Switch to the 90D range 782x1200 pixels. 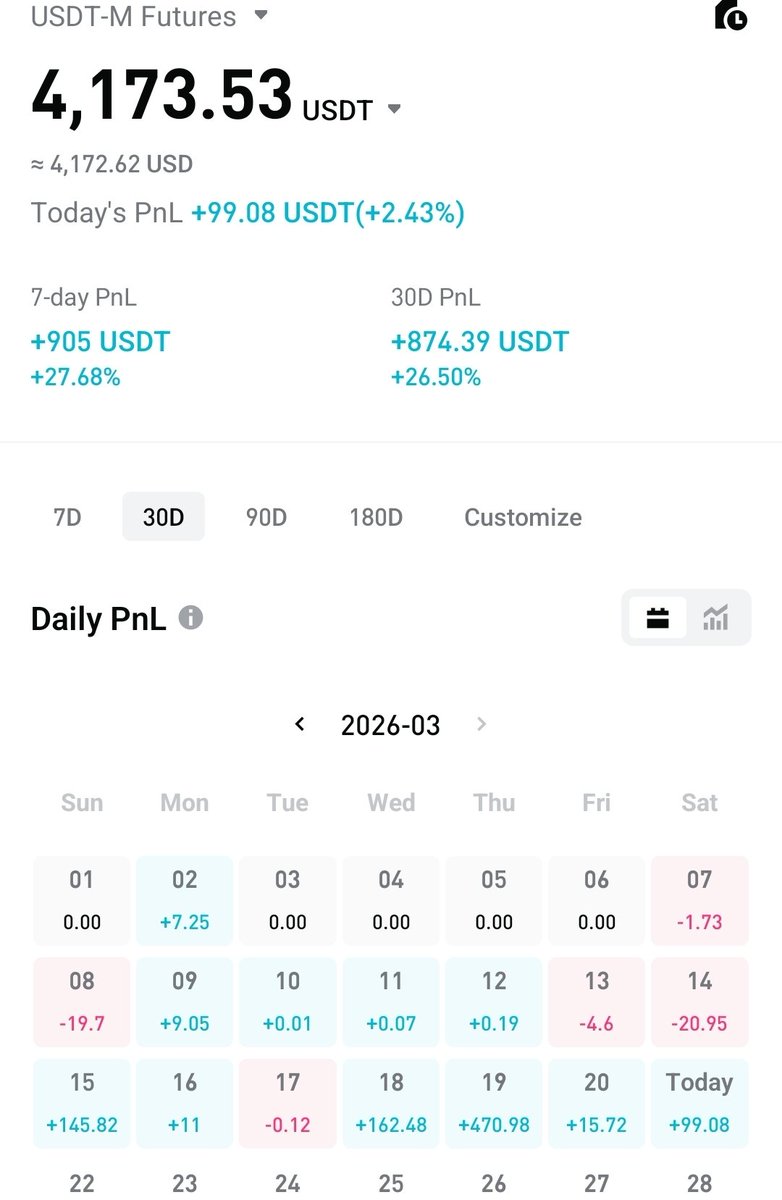coord(266,517)
